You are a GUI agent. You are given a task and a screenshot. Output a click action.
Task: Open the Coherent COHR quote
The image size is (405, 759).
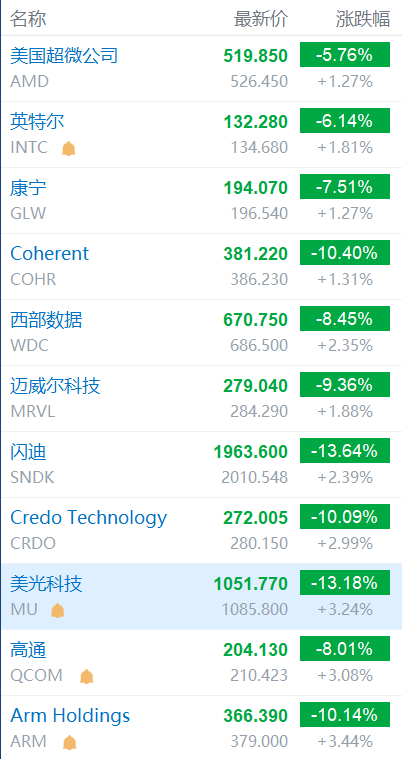202,266
